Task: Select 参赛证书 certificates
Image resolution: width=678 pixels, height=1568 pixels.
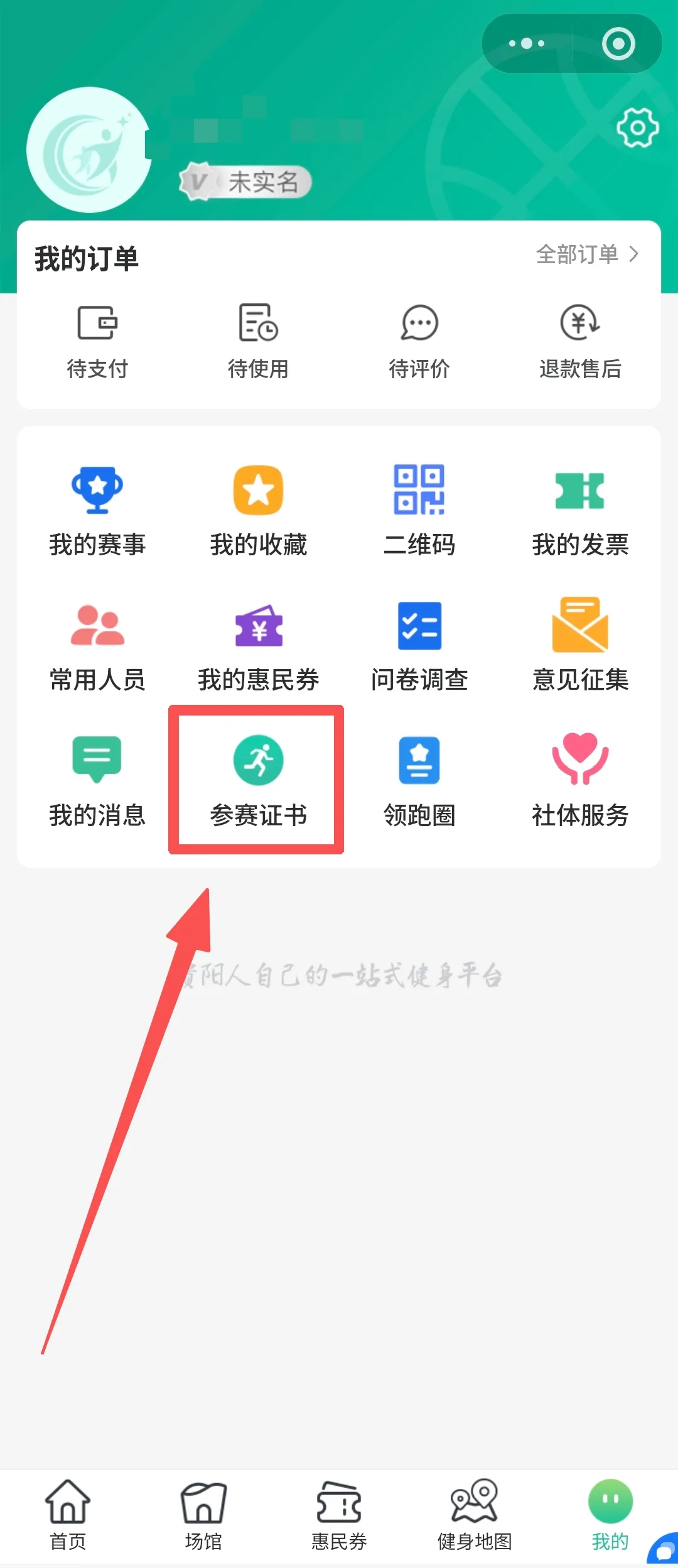Action: tap(258, 782)
